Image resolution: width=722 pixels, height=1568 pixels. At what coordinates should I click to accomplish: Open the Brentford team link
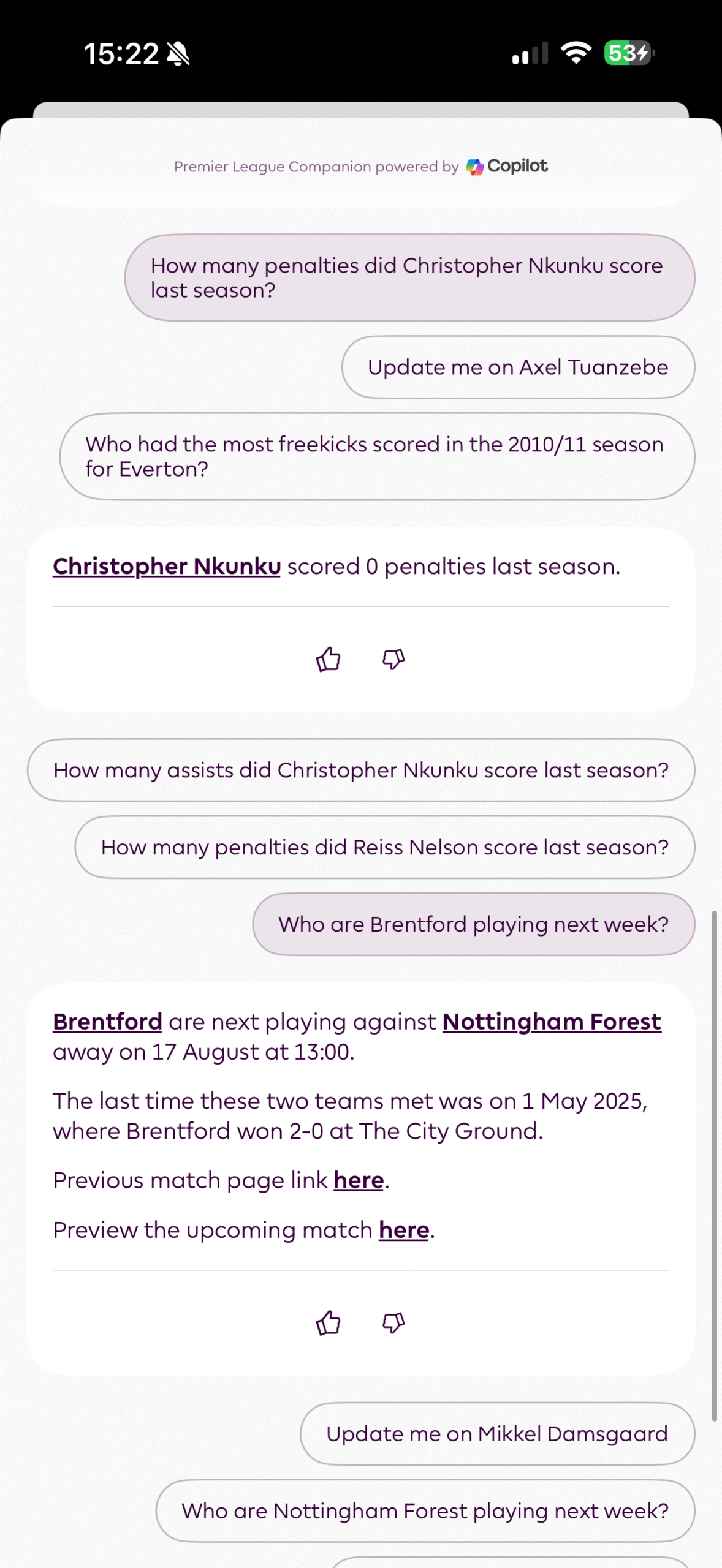click(x=107, y=1022)
